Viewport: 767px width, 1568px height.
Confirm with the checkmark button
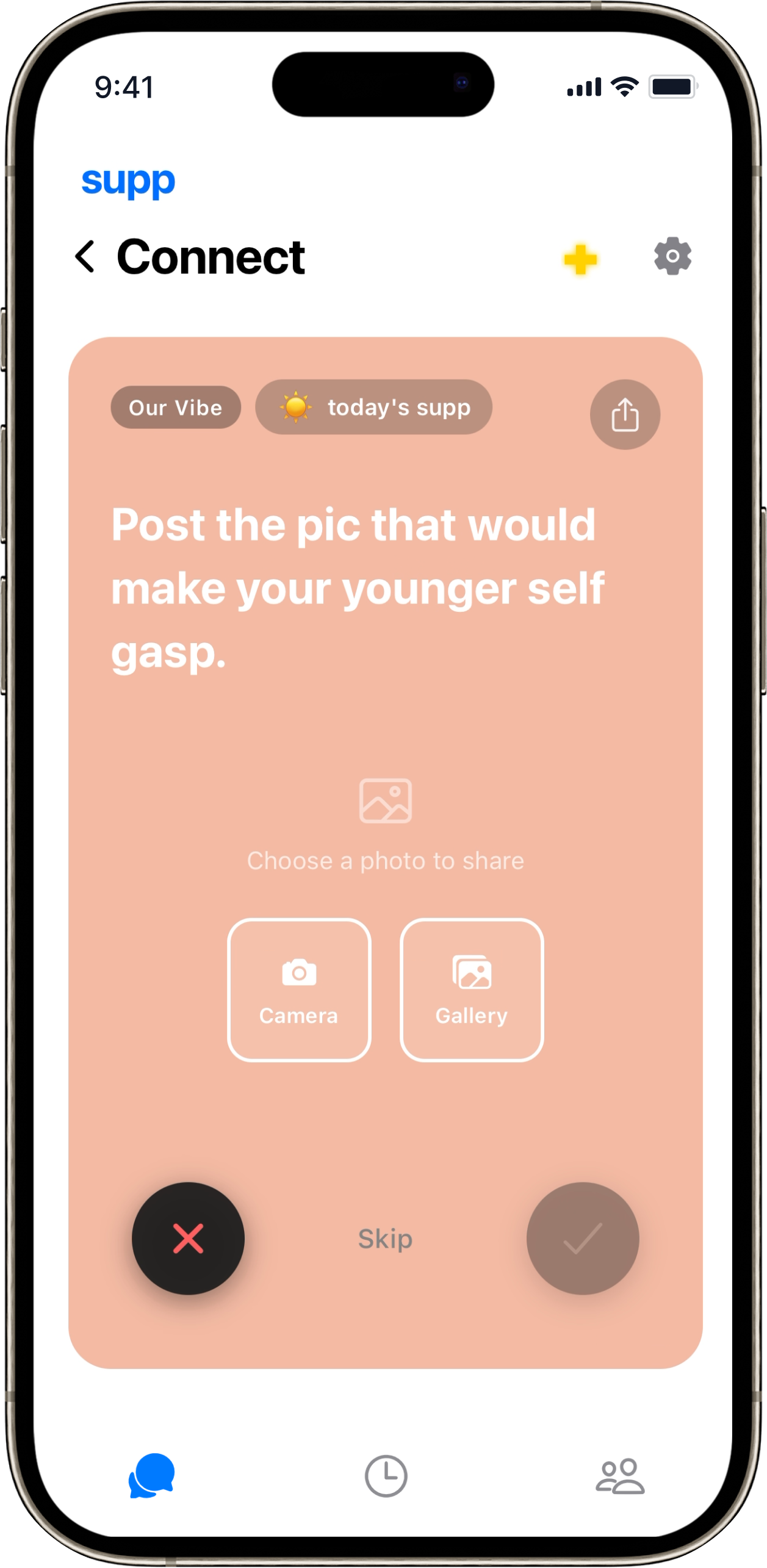583,1239
